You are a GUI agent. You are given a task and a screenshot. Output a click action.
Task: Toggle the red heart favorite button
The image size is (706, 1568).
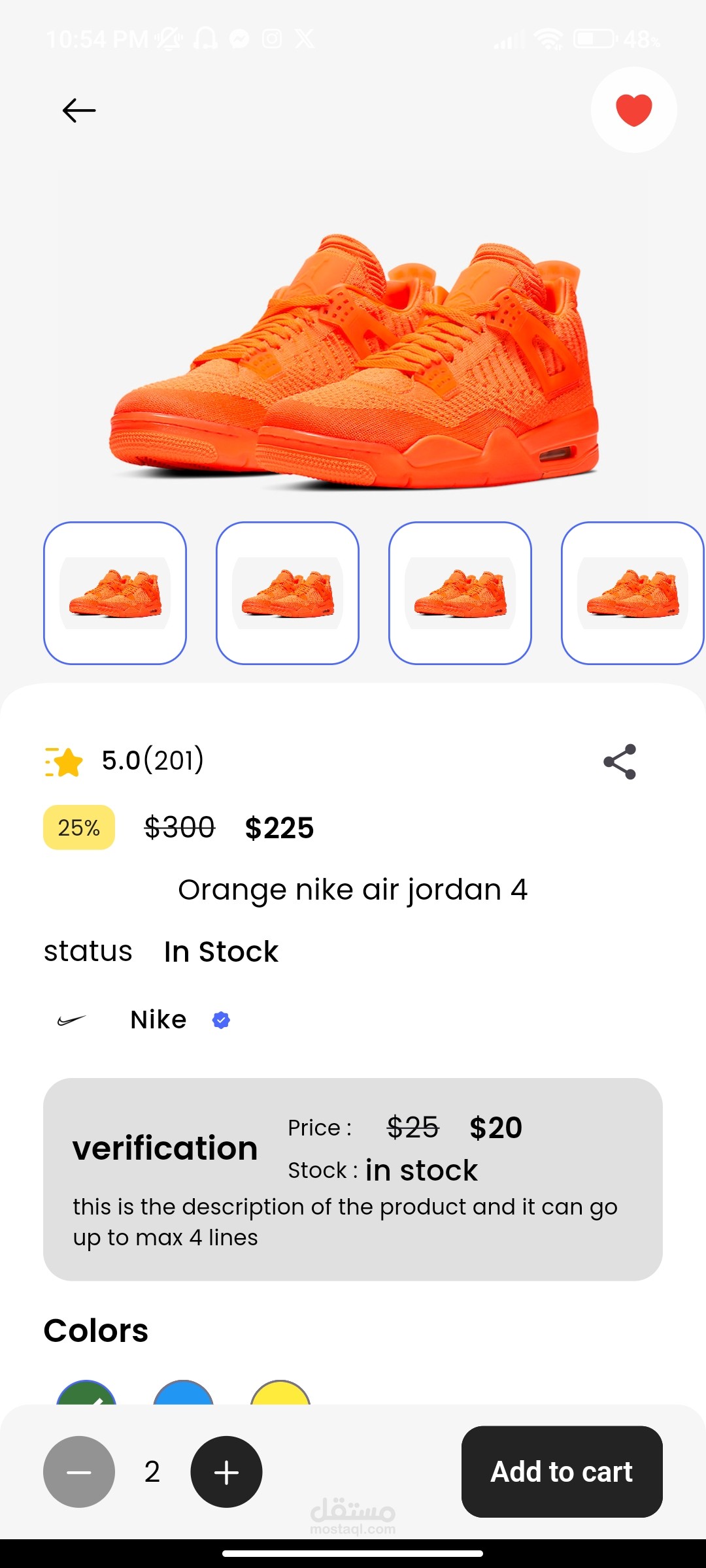pos(633,110)
